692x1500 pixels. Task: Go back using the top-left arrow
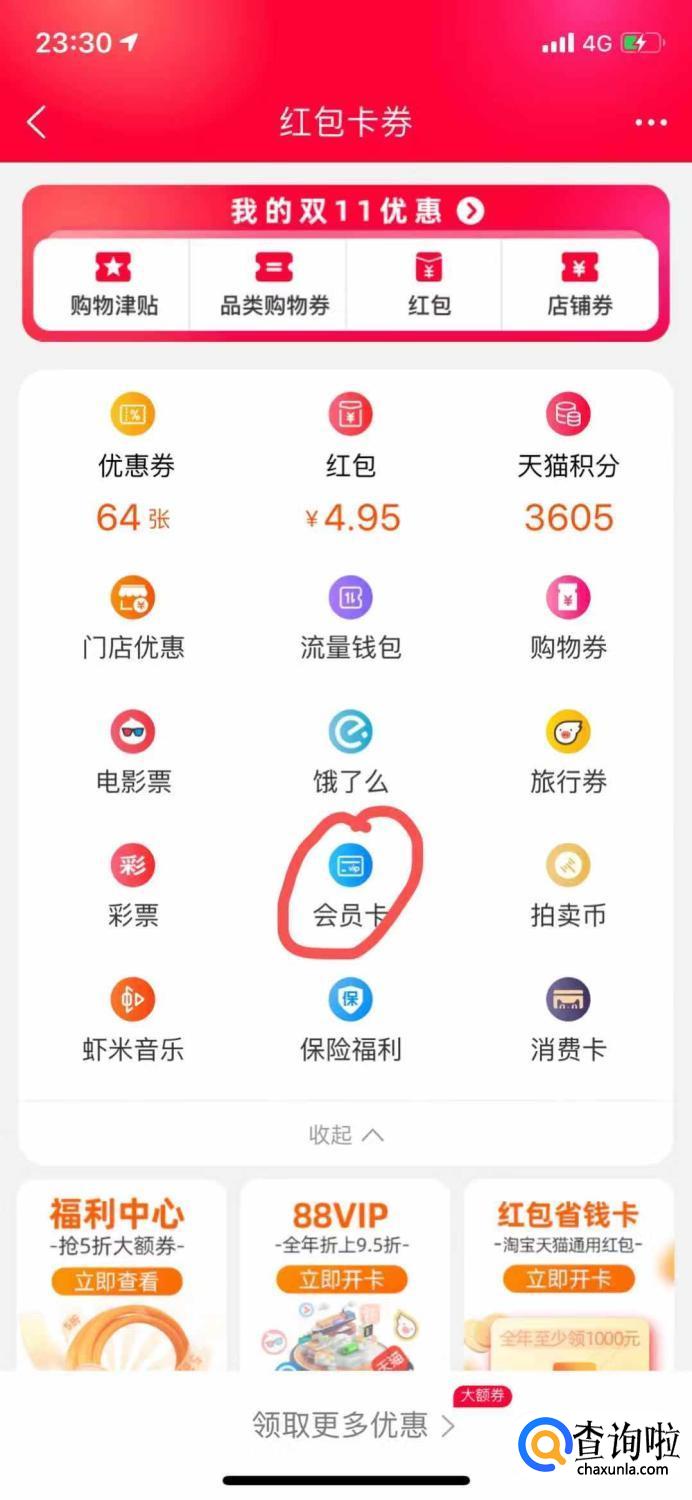(37, 122)
